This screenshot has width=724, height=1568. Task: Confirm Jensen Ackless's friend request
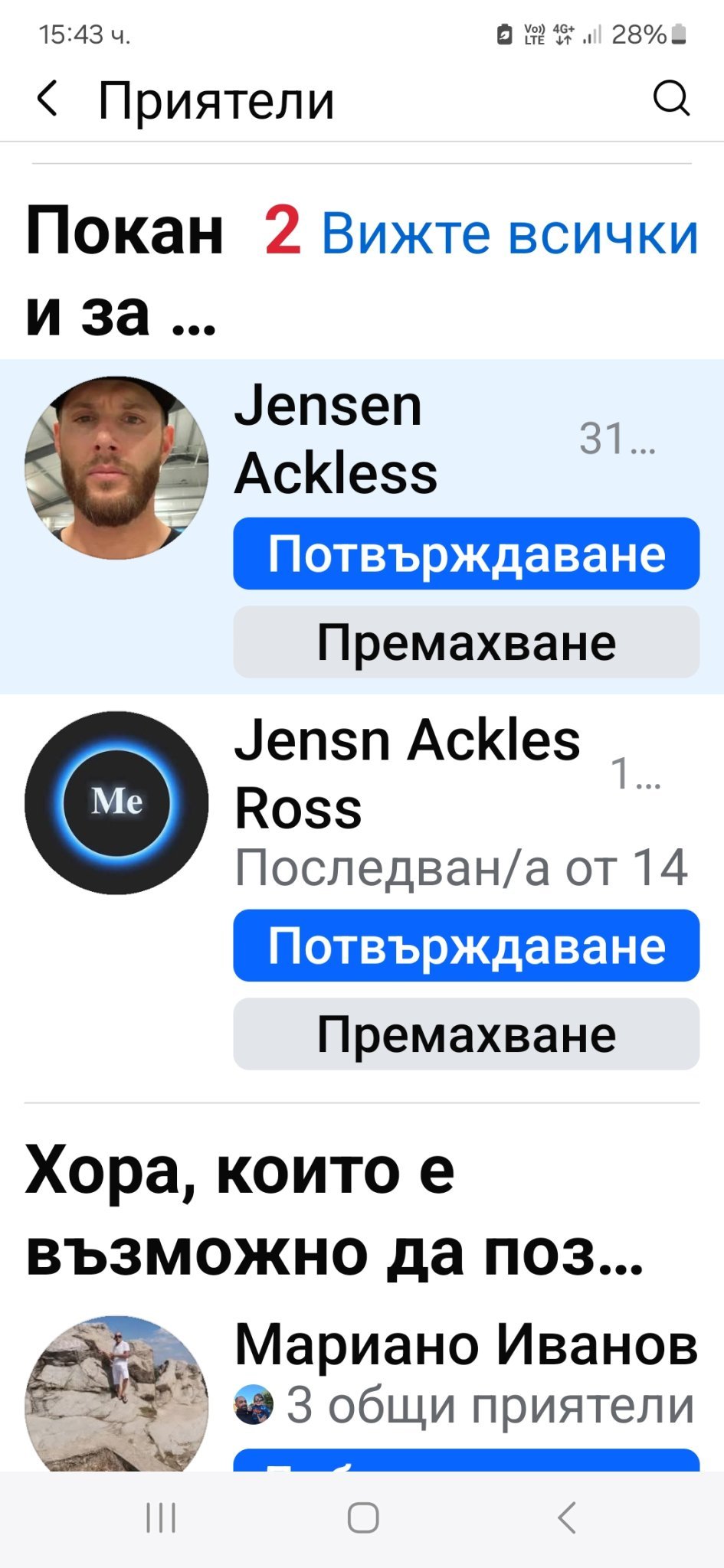466,554
